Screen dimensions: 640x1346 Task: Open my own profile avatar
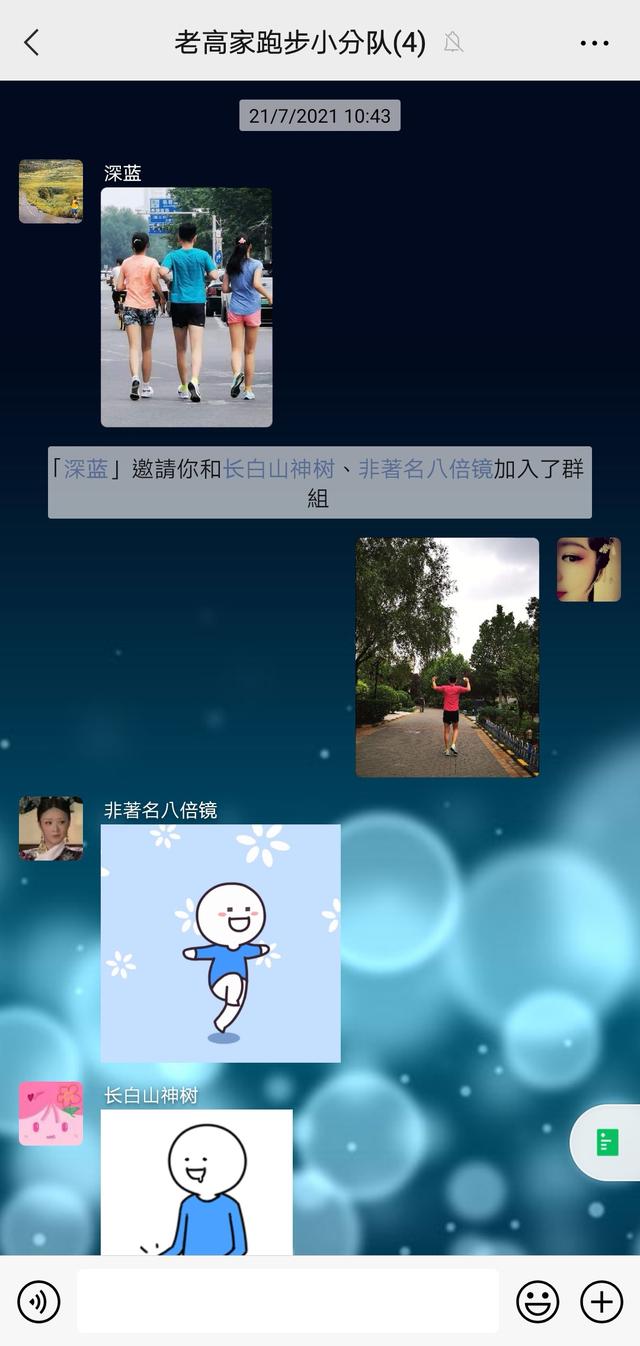[x=588, y=569]
